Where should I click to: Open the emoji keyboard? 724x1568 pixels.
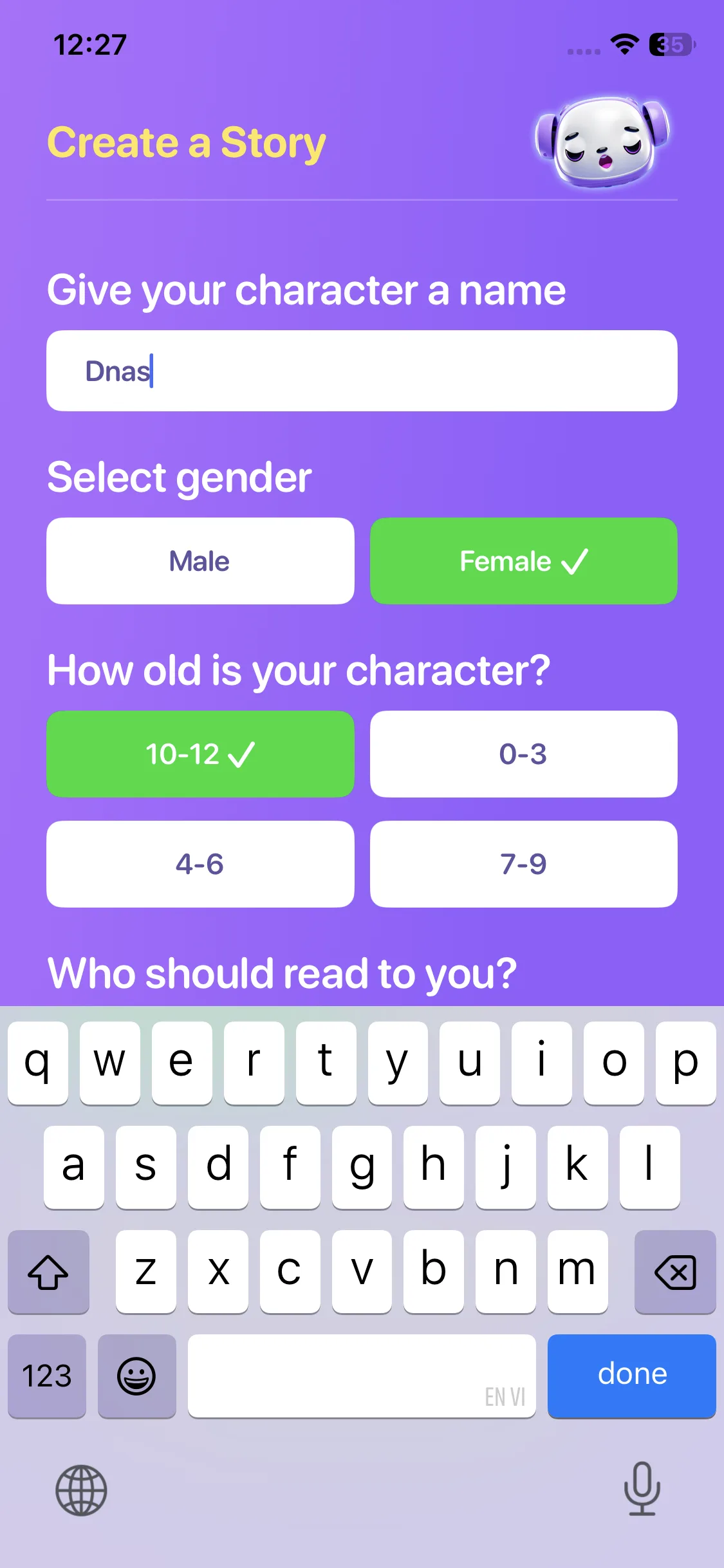point(136,1376)
